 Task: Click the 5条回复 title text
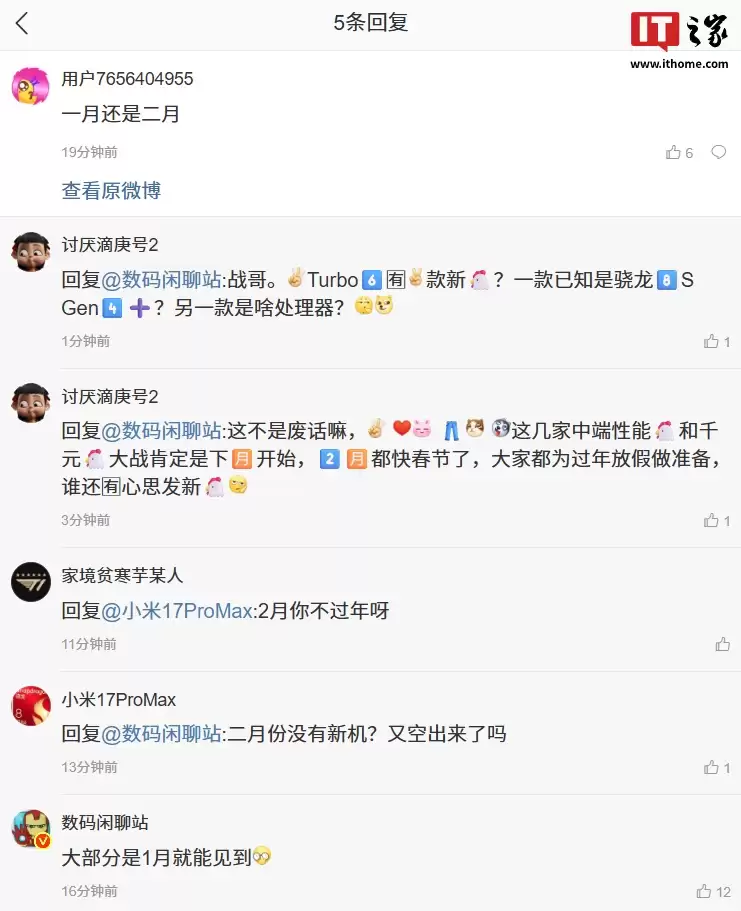370,23
